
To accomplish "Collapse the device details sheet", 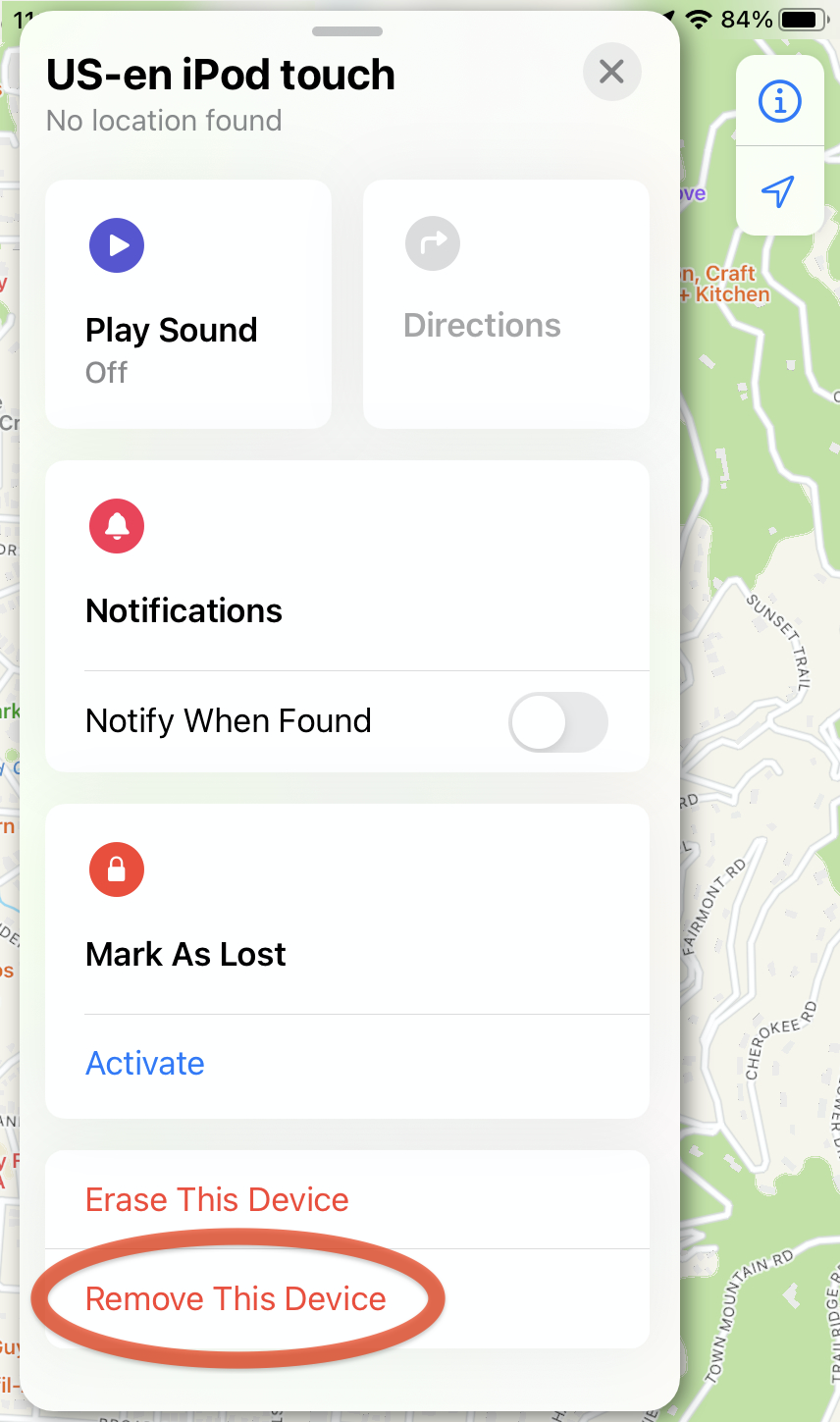I will [x=611, y=72].
